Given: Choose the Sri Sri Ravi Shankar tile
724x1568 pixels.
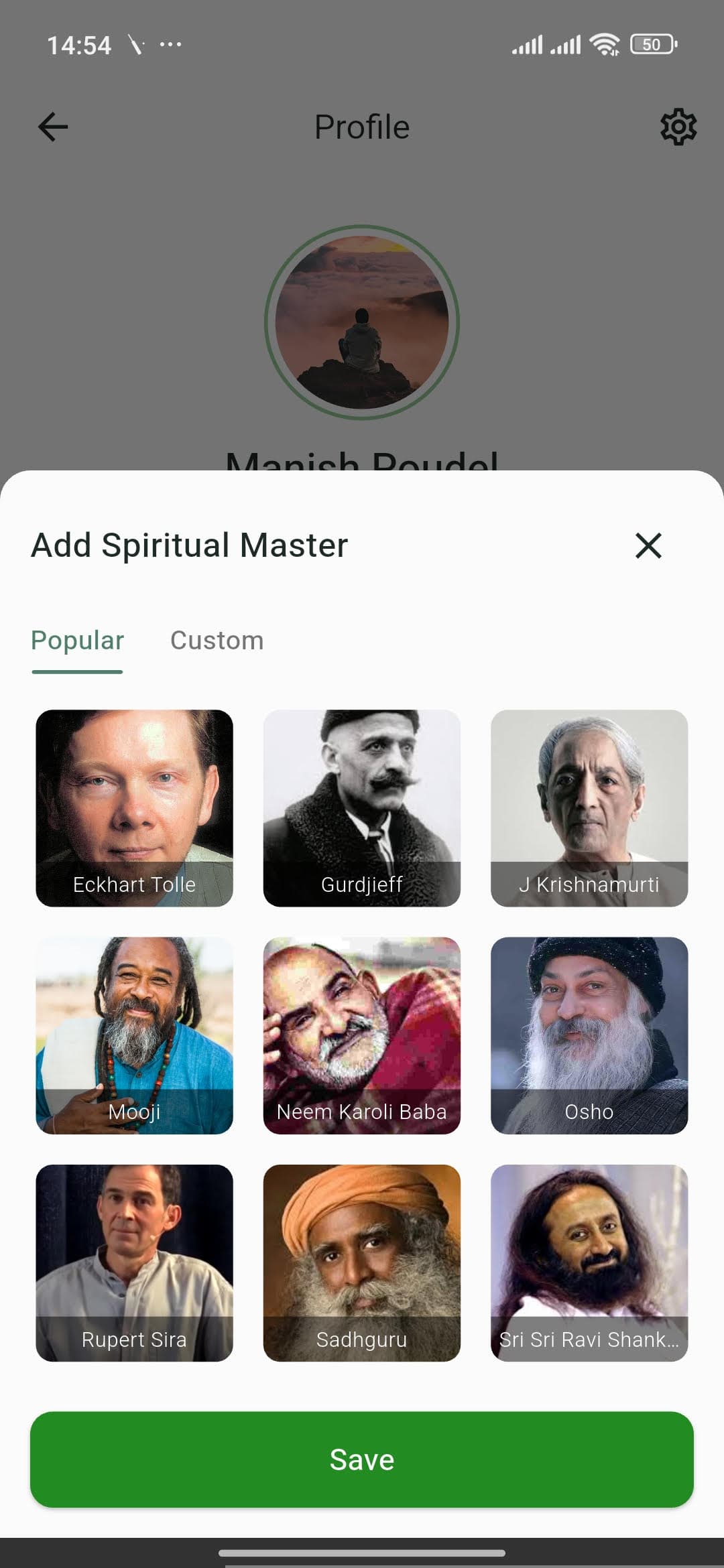Looking at the screenshot, I should pos(589,1263).
